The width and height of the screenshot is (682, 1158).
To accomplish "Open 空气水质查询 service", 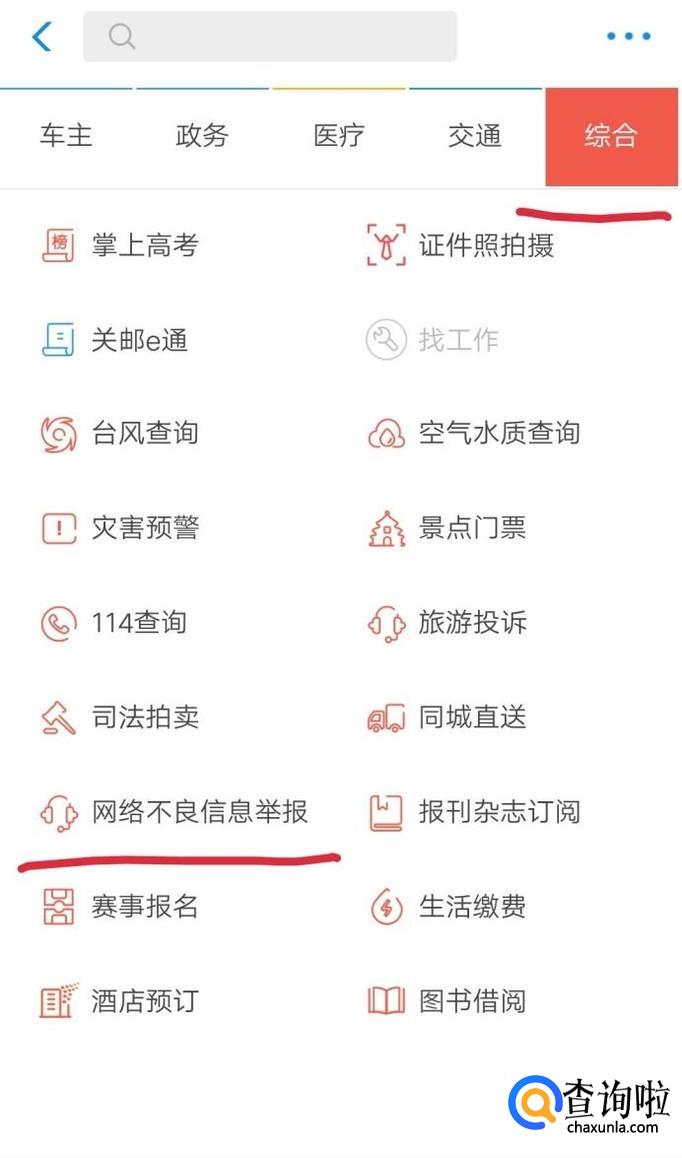I will (498, 434).
